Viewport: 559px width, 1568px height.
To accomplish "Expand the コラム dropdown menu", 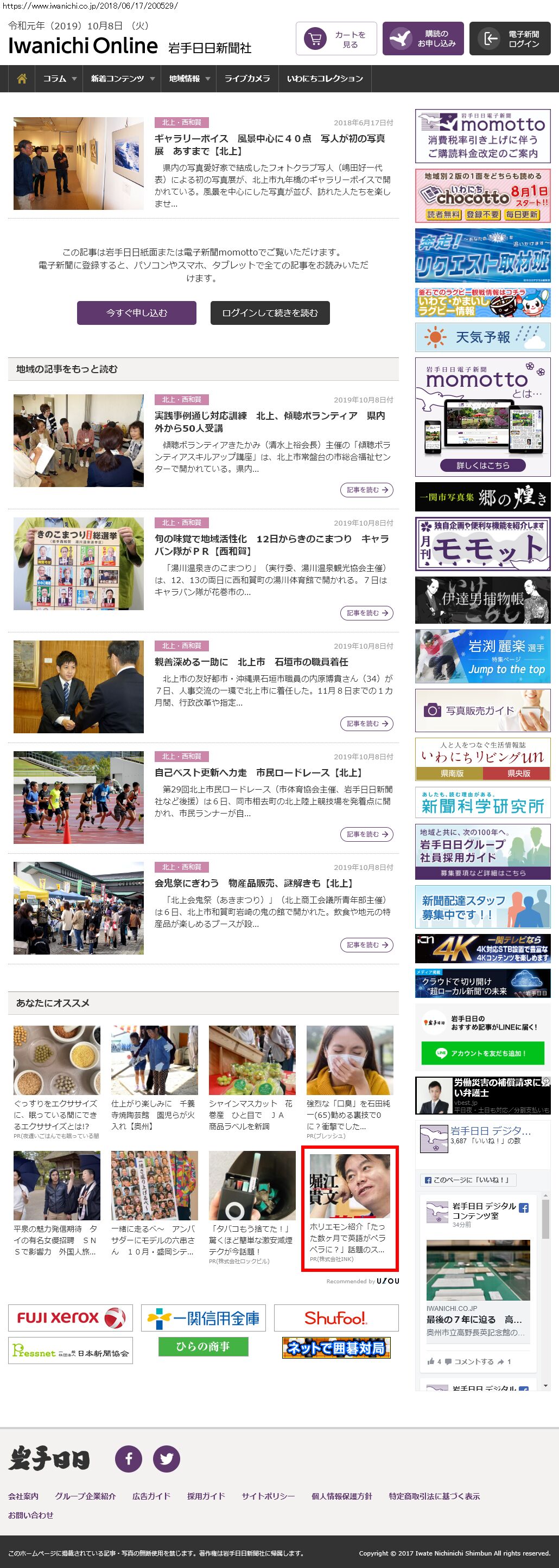I will (x=59, y=79).
